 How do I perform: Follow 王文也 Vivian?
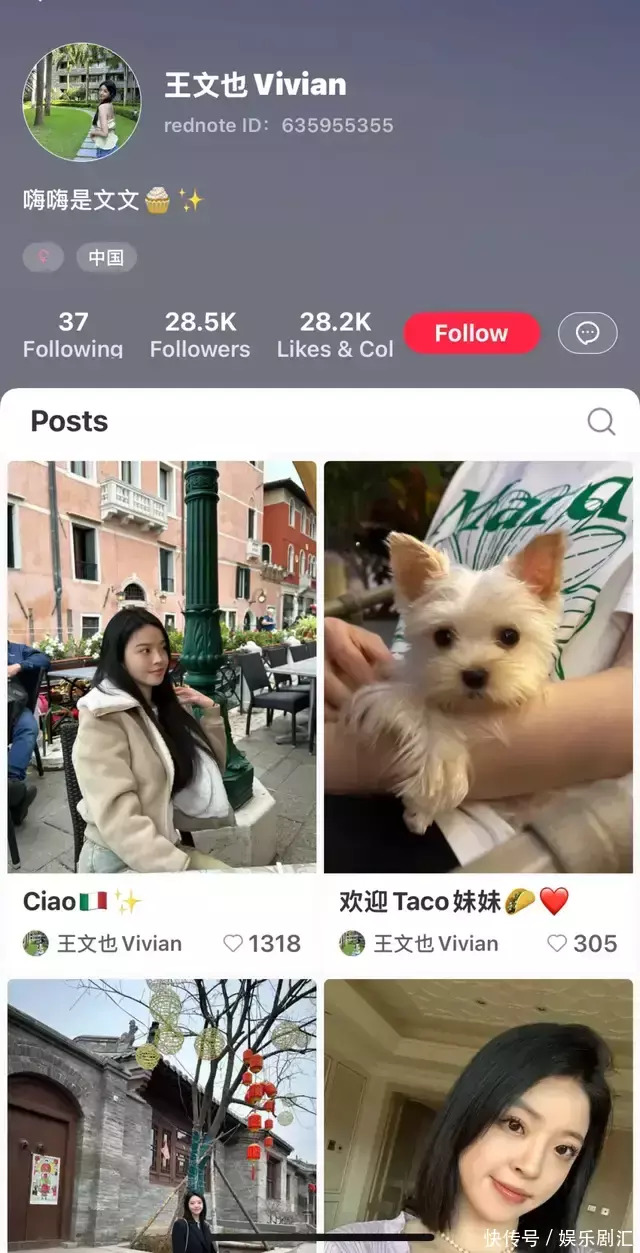tap(471, 333)
